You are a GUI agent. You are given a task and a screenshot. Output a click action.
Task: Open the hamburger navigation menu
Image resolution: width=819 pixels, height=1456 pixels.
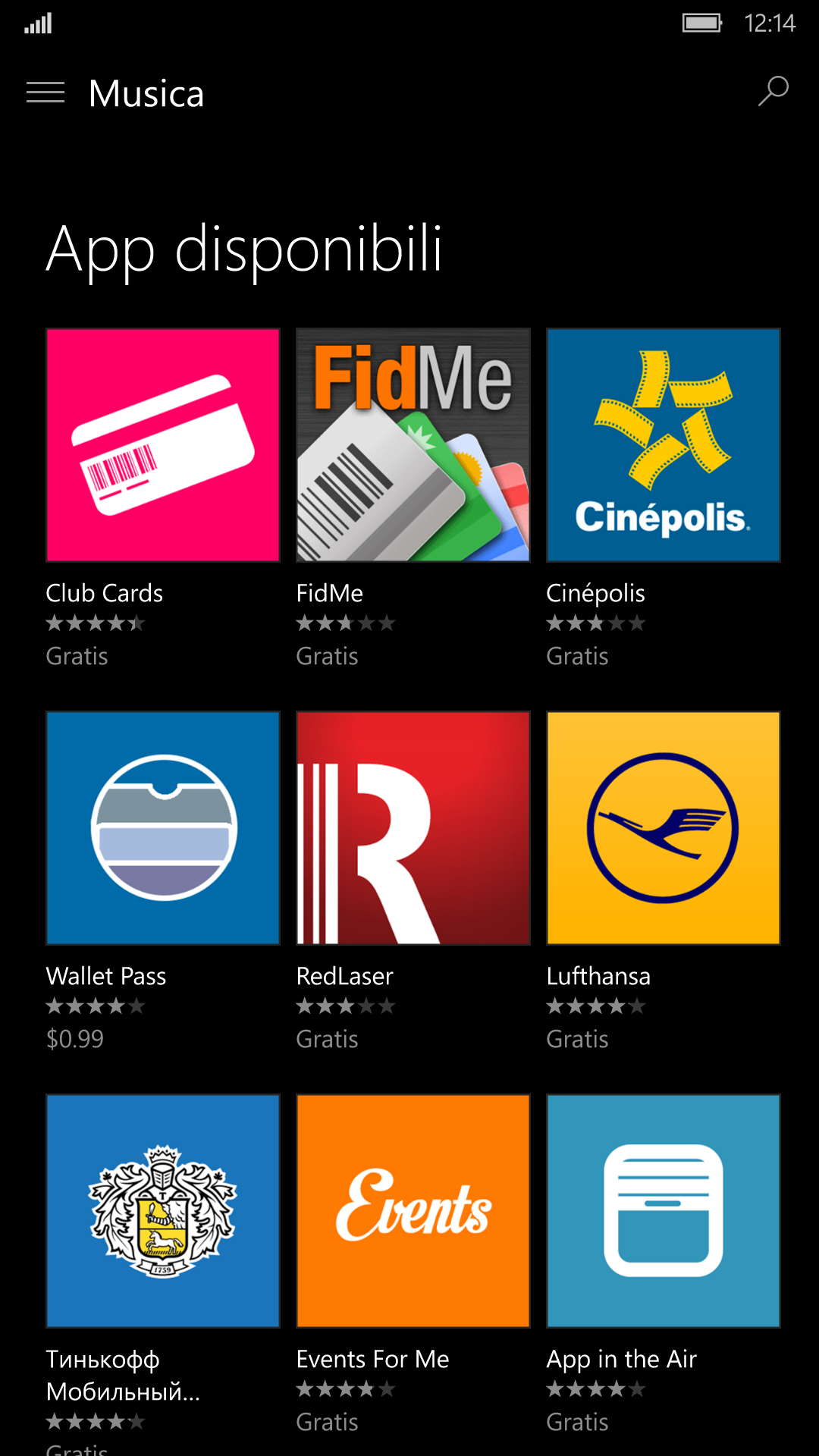45,93
